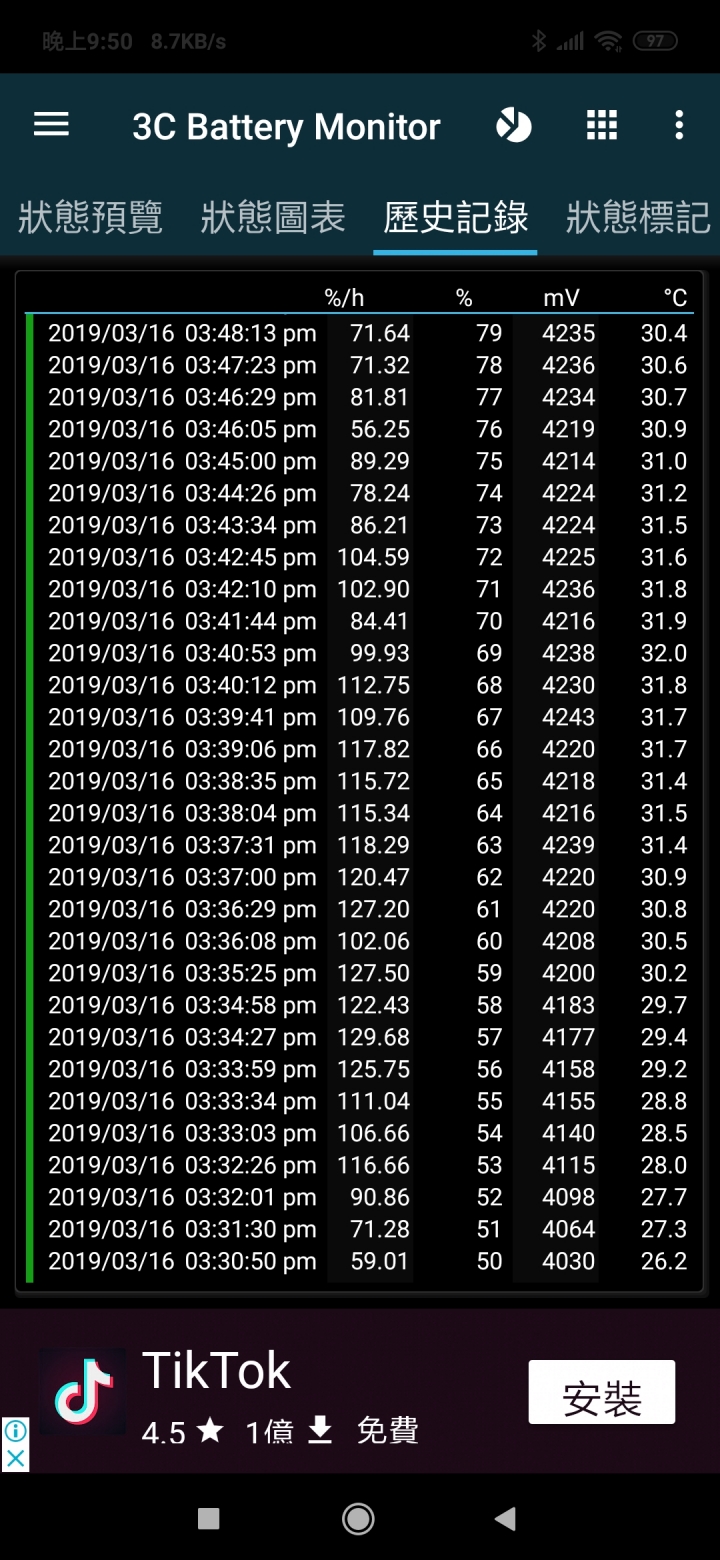Open the grid apps icon
Image resolution: width=720 pixels, height=1560 pixels.
(x=602, y=125)
